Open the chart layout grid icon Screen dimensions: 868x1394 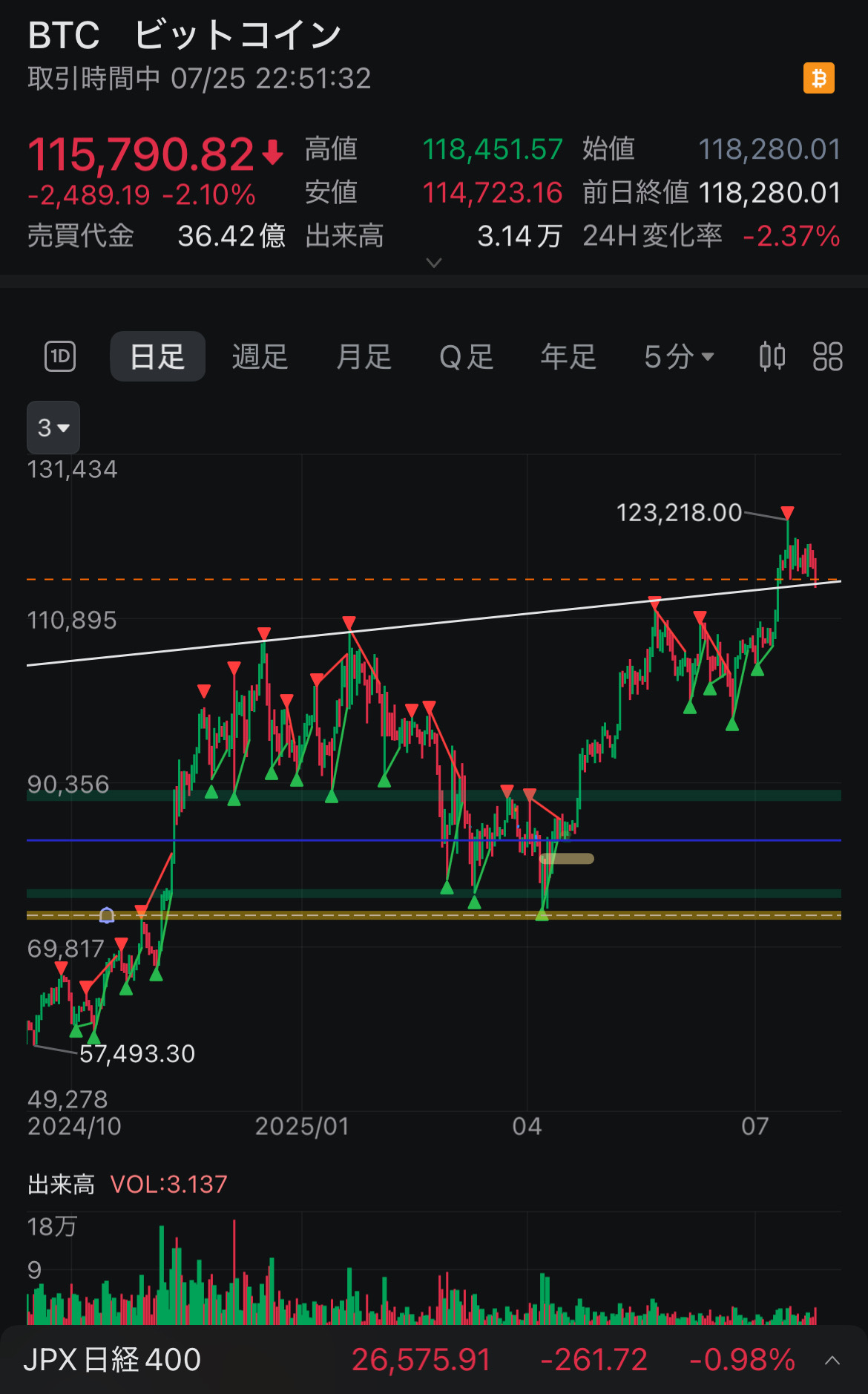827,356
